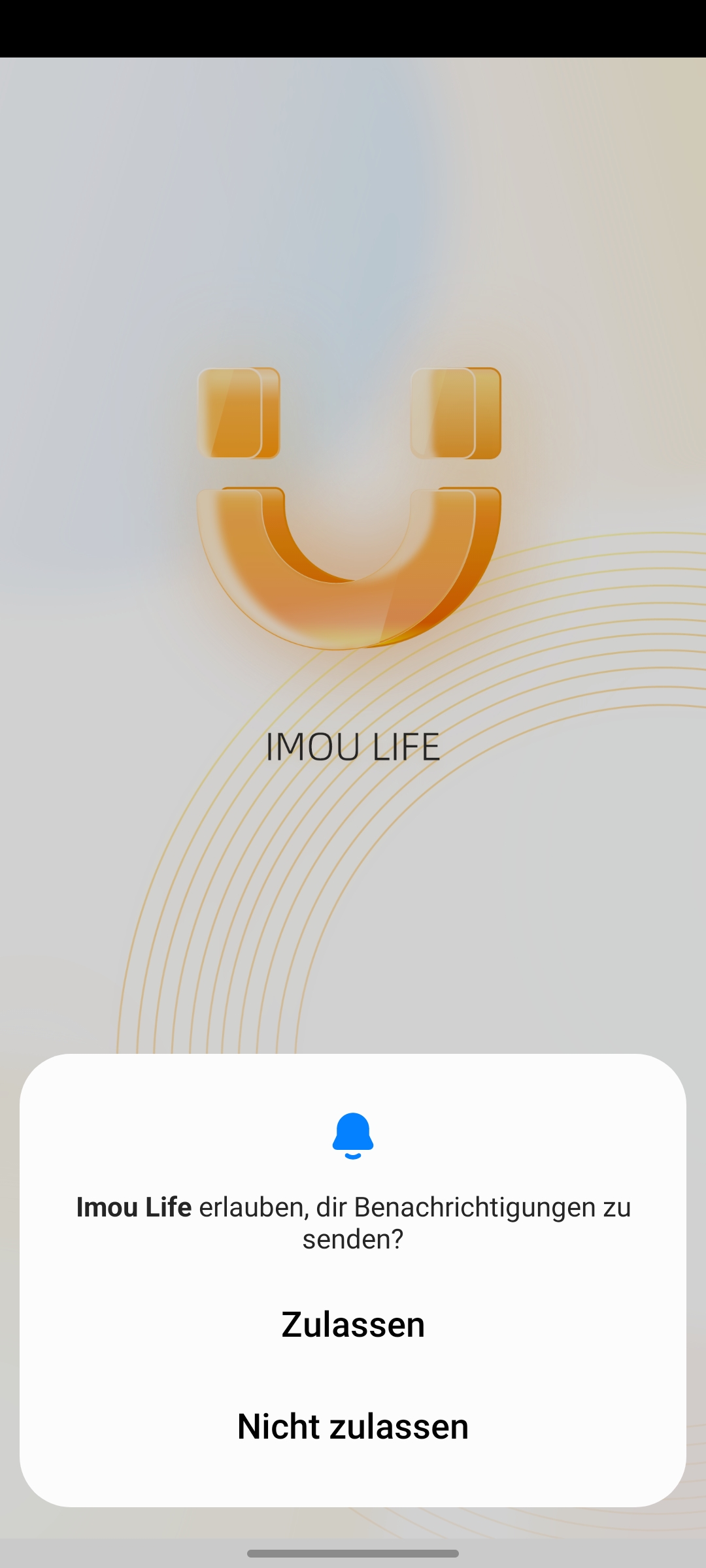Choose Nicht zulassen to deny notifications
This screenshot has height=1568, width=706.
click(x=353, y=1426)
